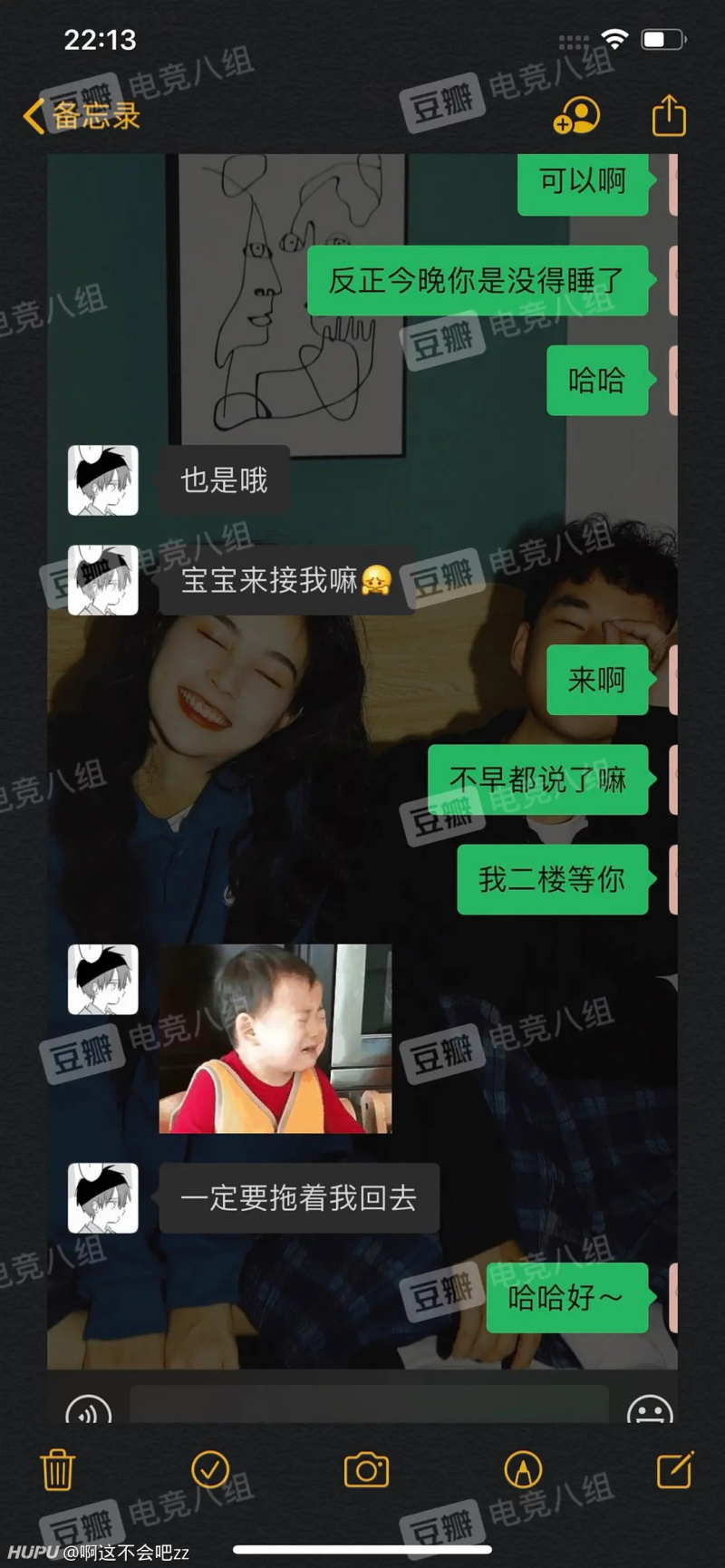Open the chat screenshot image in the note

362,761
